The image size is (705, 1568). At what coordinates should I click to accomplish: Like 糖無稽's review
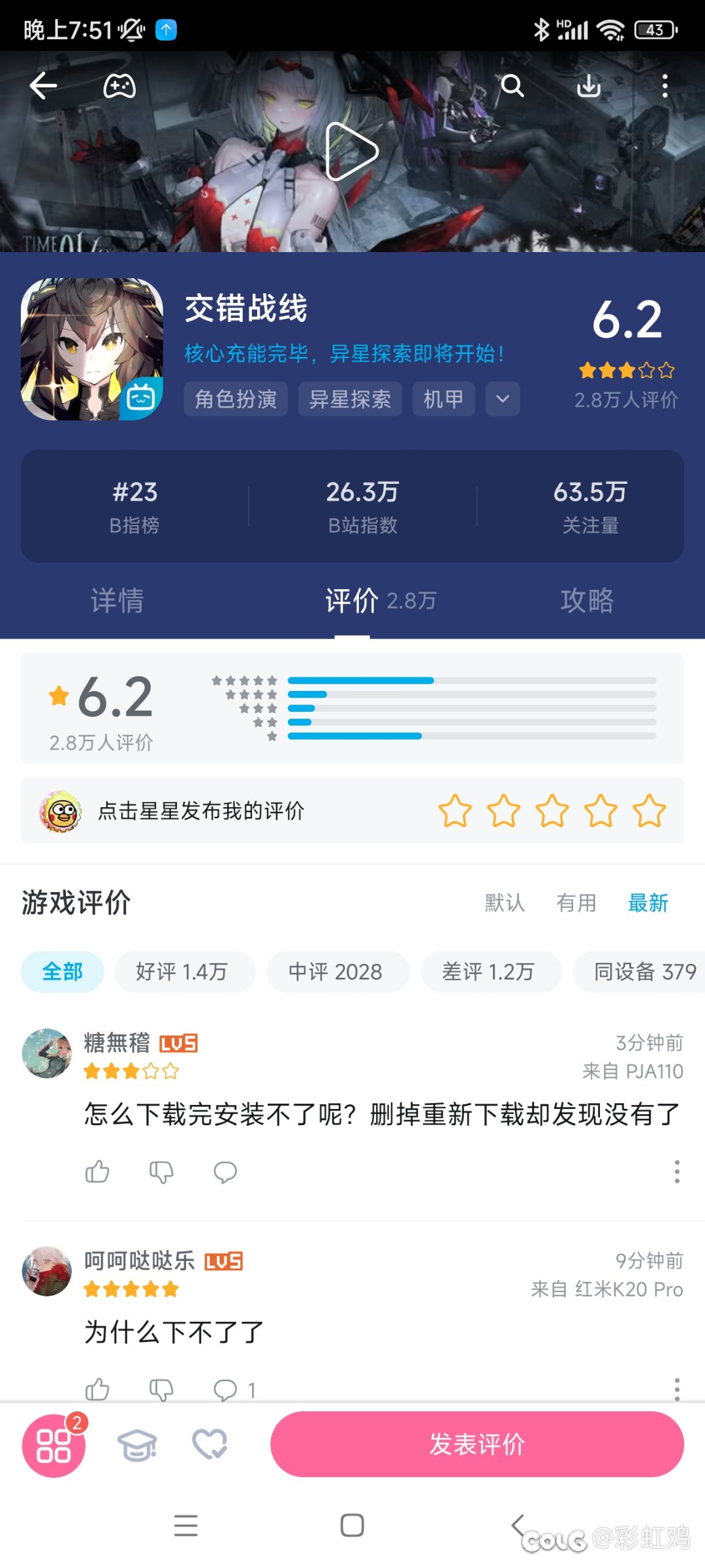pyautogui.click(x=97, y=1172)
